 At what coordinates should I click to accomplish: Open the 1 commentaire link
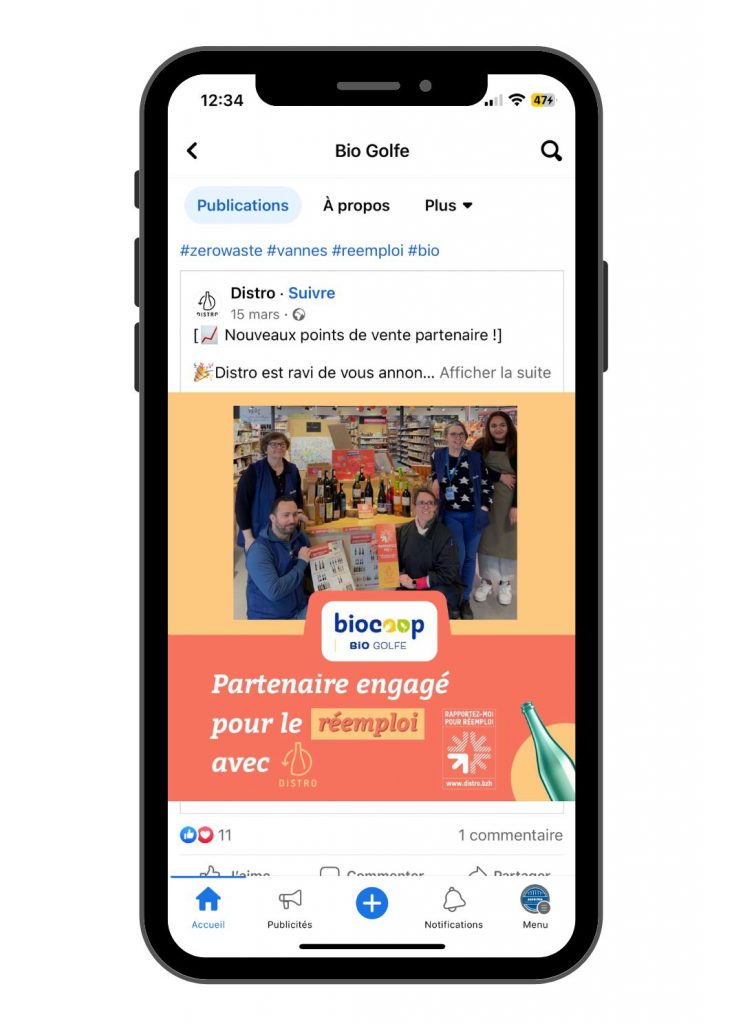pyautogui.click(x=510, y=835)
